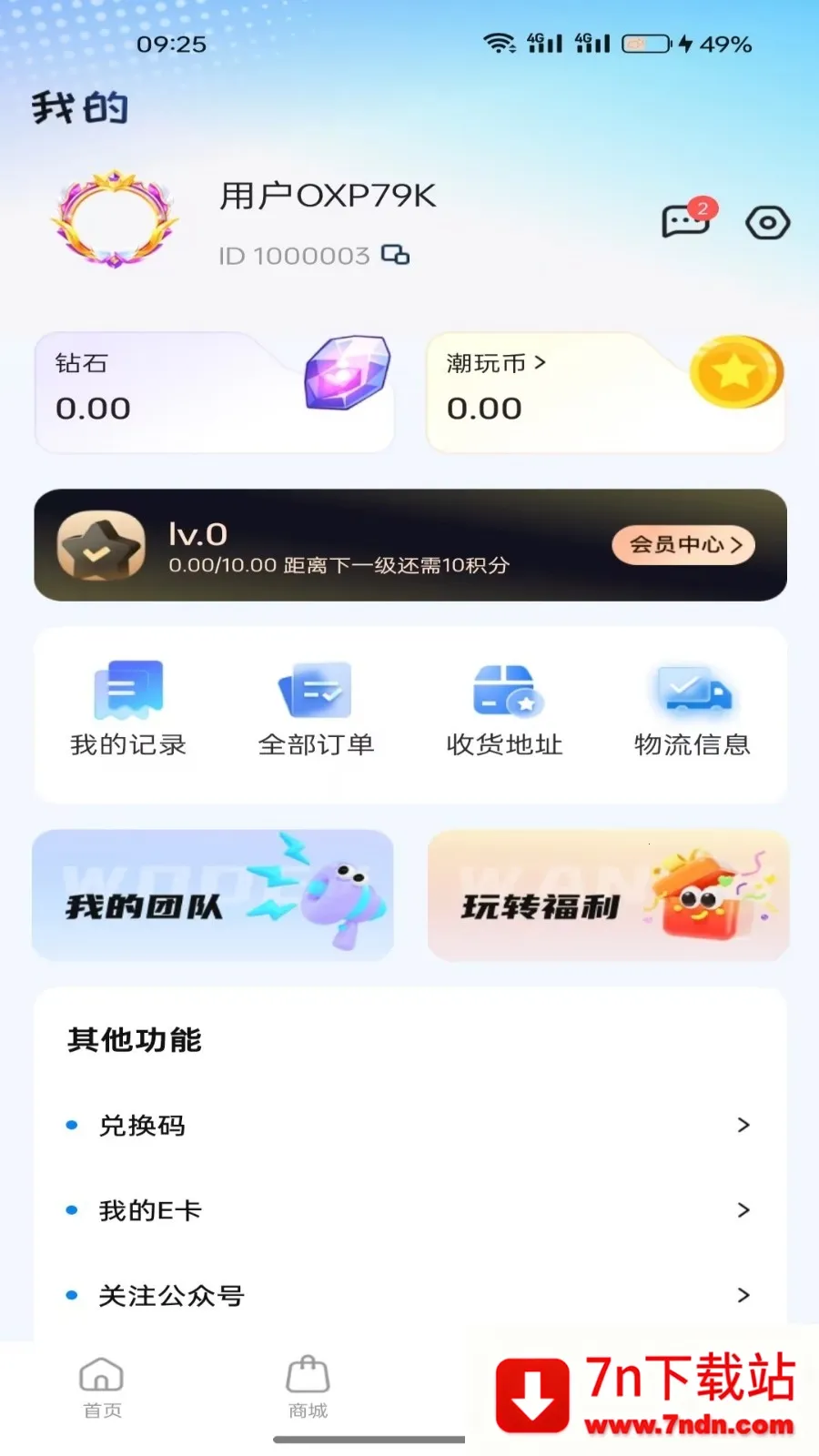The width and height of the screenshot is (819, 1456).
Task: Open the 玩转福利 benefits banner
Action: [607, 896]
